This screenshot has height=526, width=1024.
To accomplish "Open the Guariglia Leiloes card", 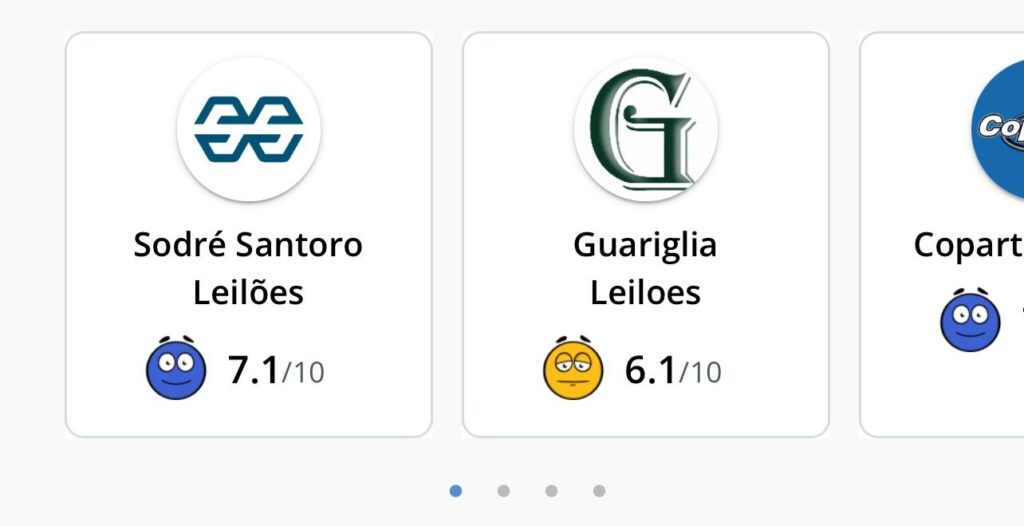I will [645, 235].
